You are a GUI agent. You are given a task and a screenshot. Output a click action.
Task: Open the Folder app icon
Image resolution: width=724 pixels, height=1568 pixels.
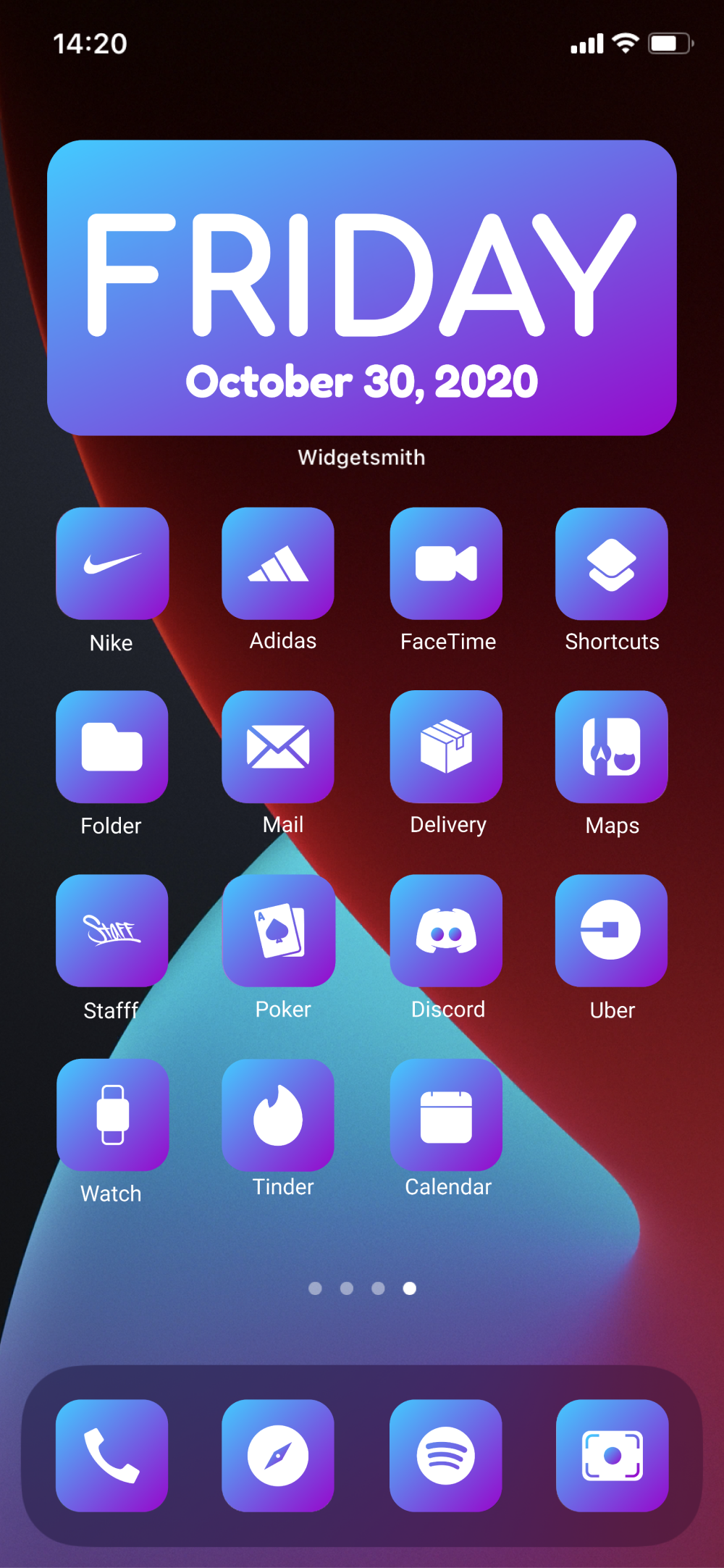112,747
